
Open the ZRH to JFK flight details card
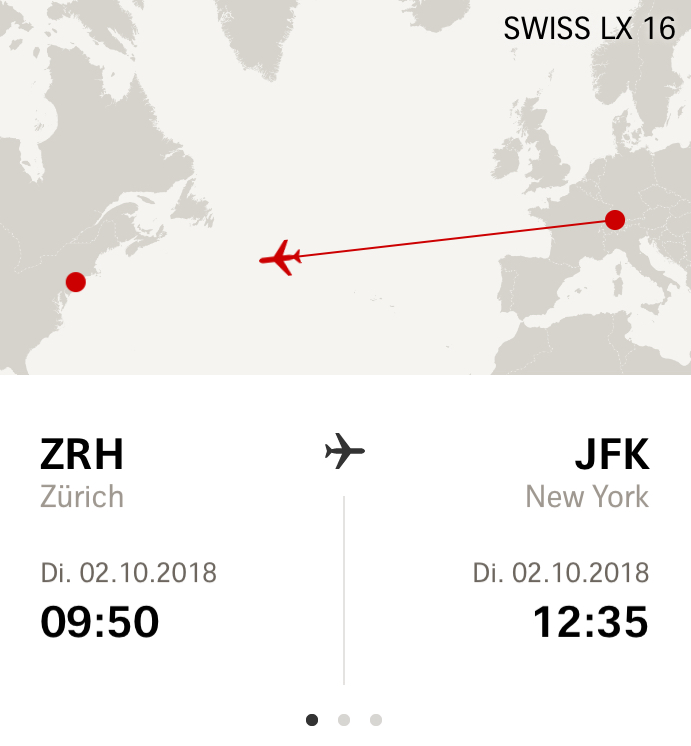tap(345, 540)
